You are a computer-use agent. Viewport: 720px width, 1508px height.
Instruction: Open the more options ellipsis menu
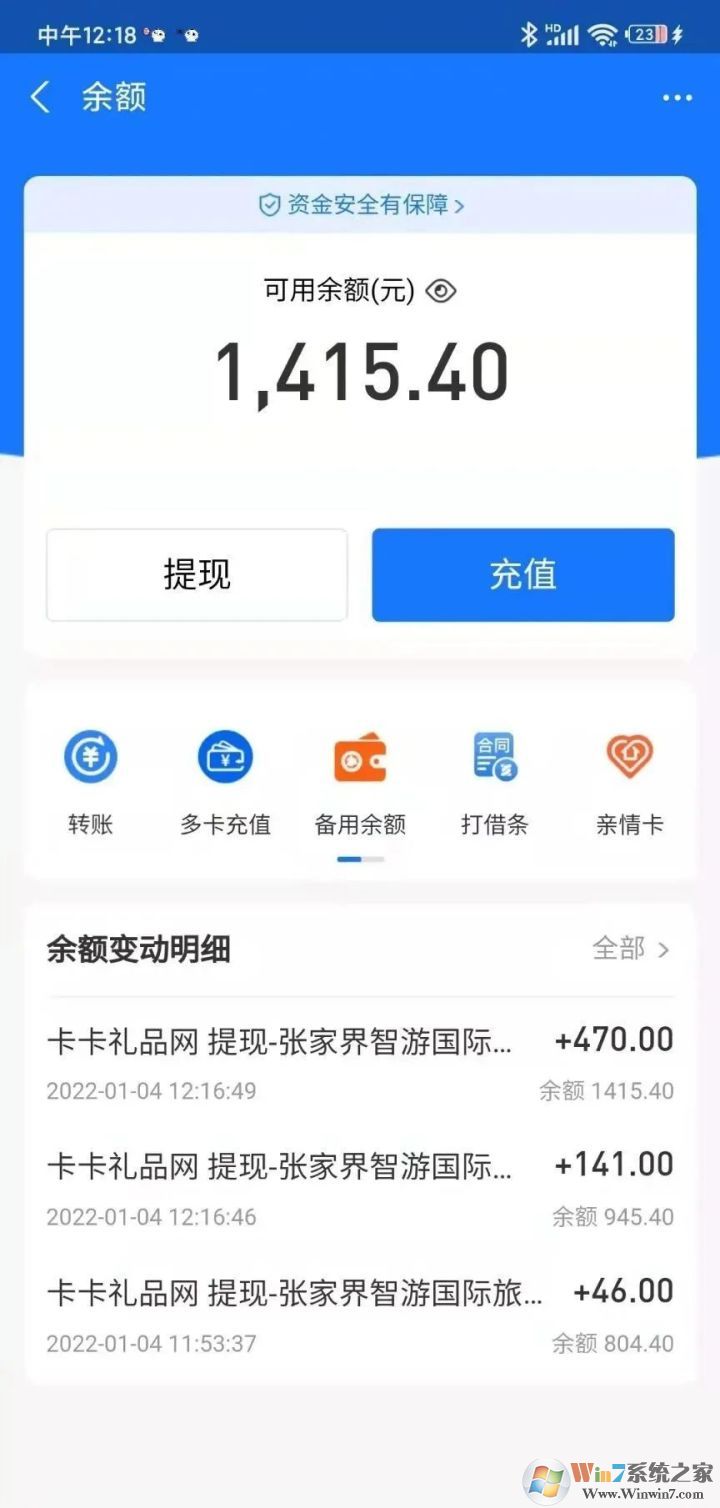676,97
